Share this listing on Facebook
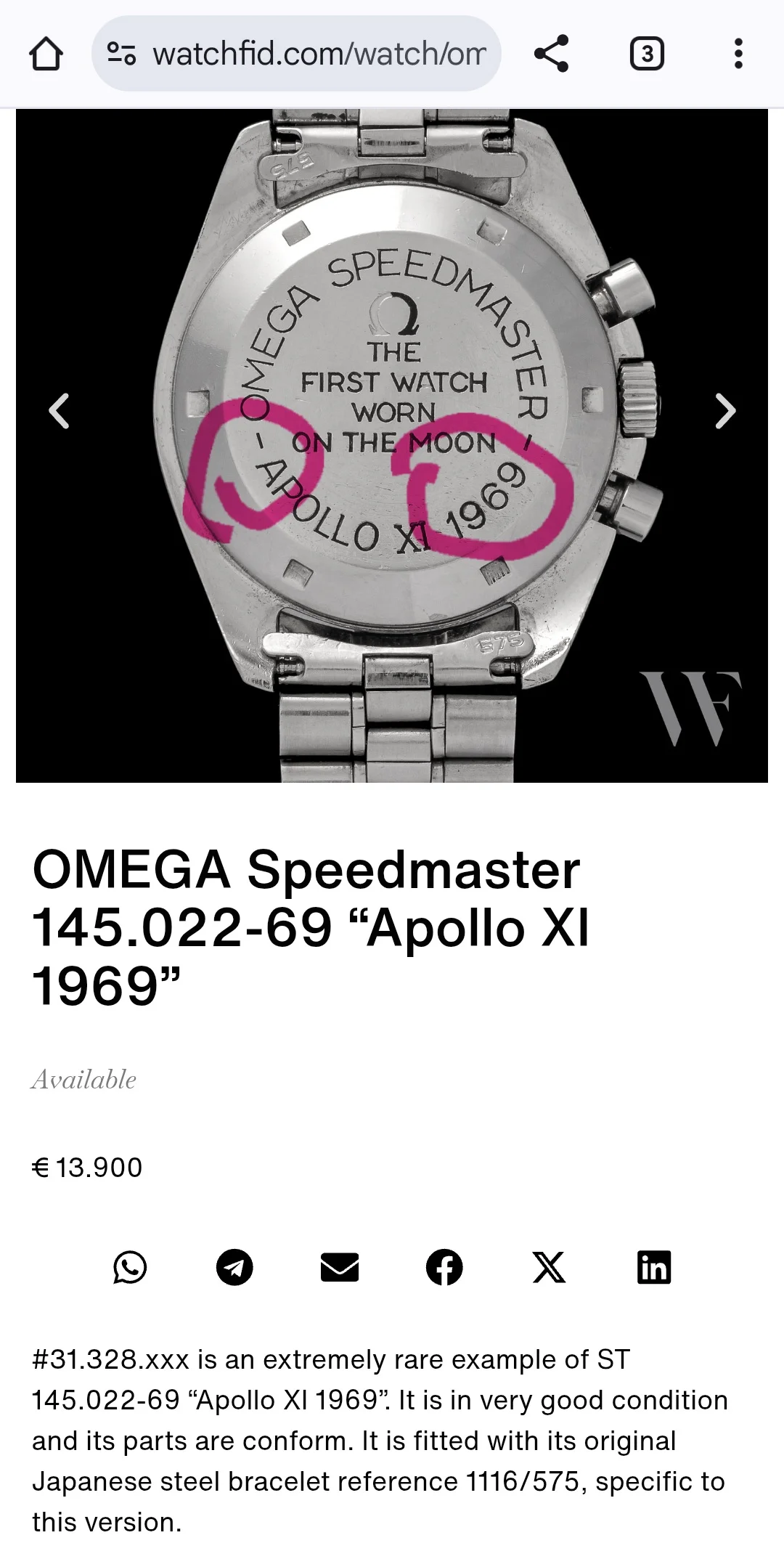The image size is (784, 1551). [x=444, y=1268]
